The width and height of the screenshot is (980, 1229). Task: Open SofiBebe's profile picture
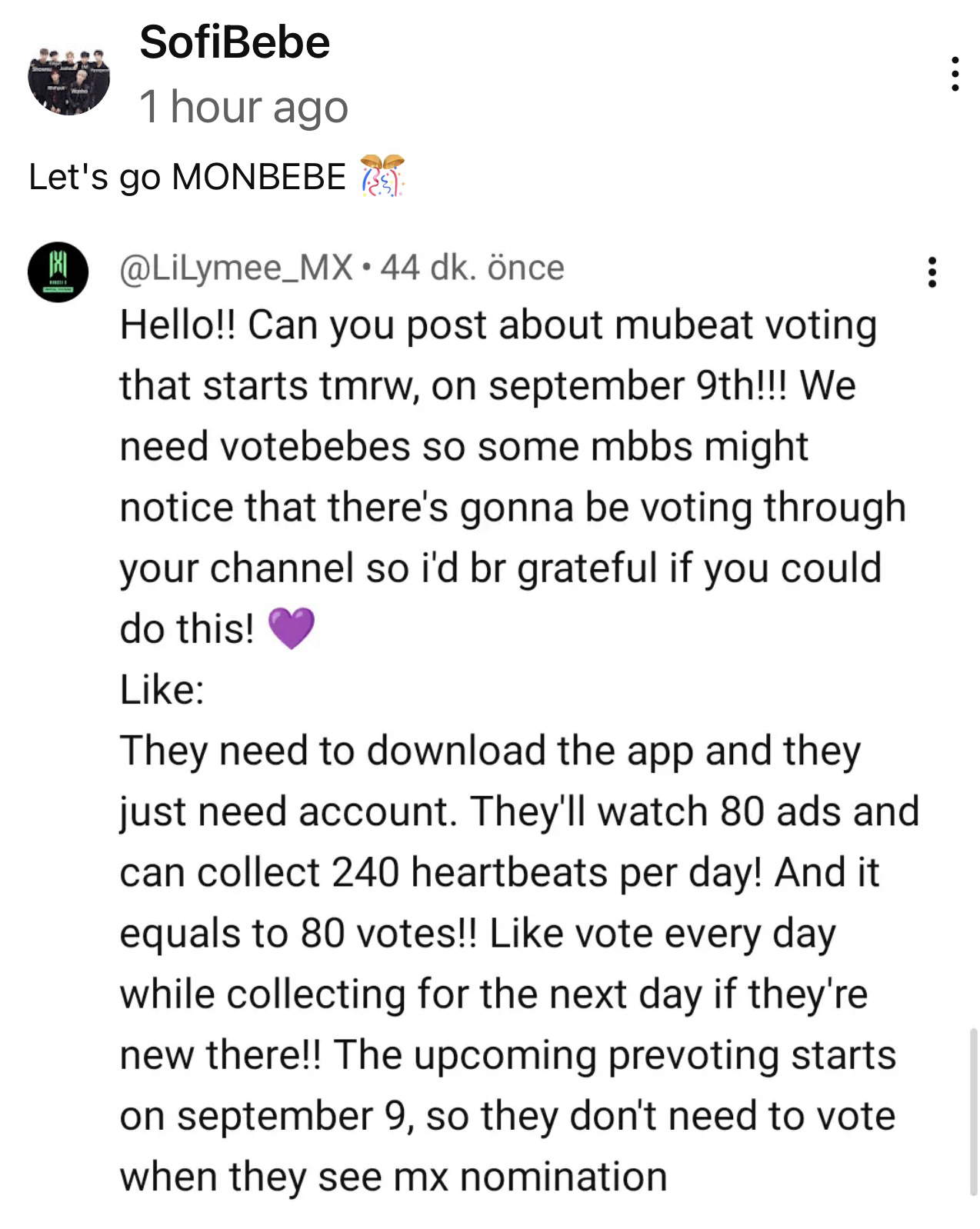69,78
